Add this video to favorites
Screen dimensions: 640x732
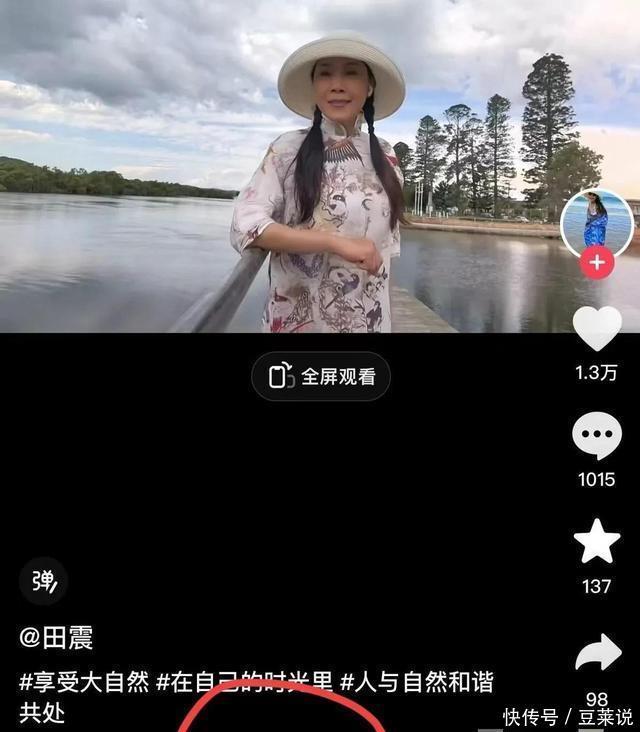coord(597,542)
